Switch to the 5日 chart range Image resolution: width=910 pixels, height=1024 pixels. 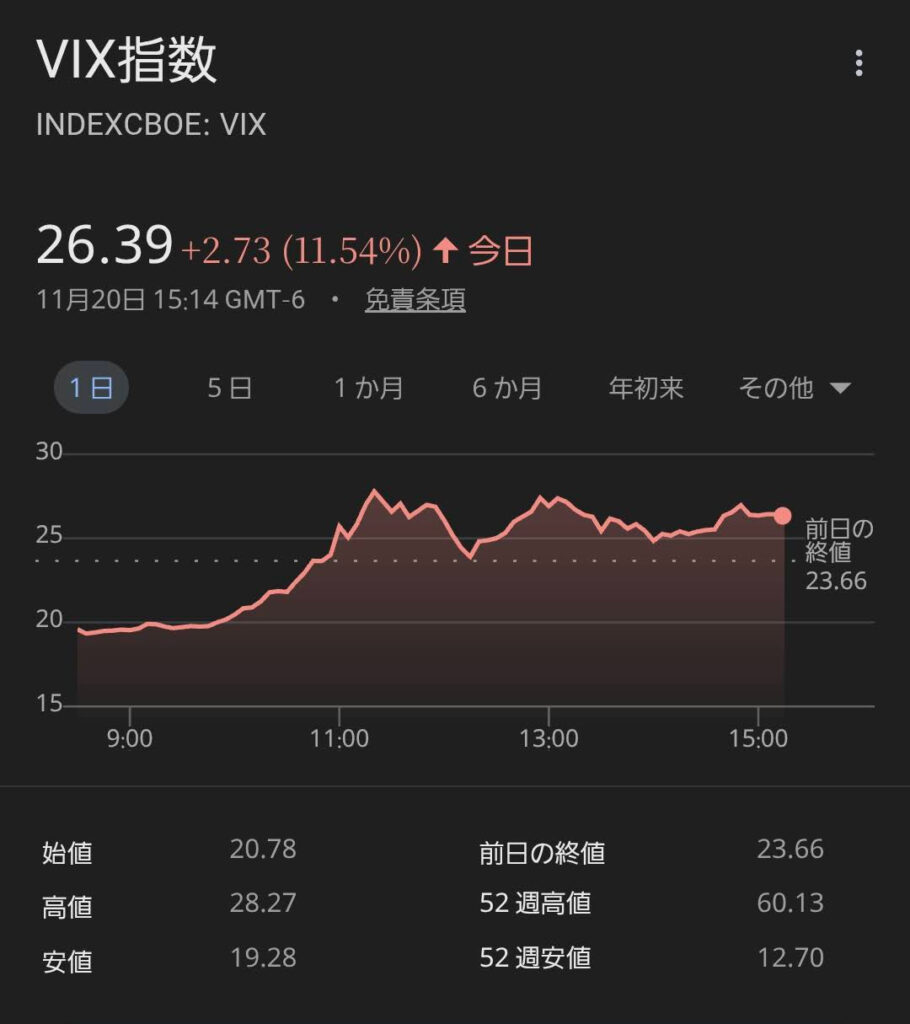tap(229, 388)
